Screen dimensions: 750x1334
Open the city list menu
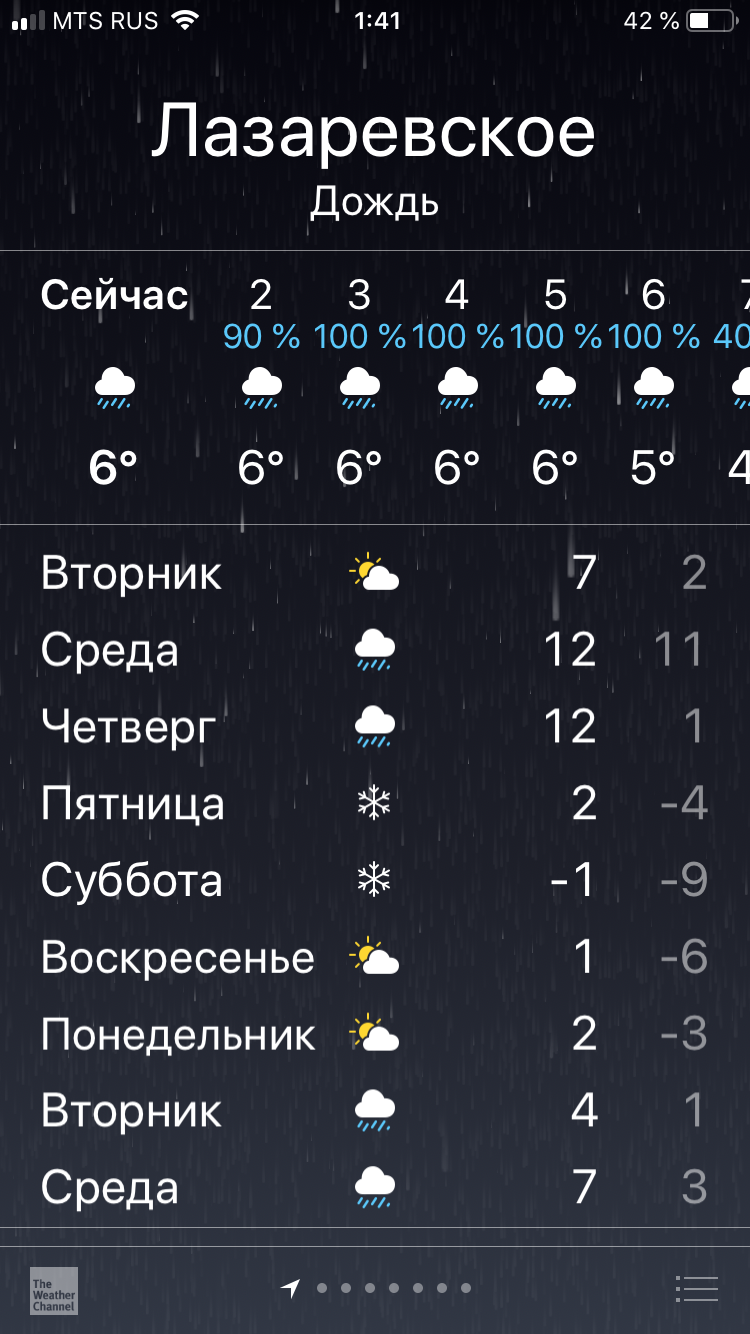pyautogui.click(x=696, y=1289)
